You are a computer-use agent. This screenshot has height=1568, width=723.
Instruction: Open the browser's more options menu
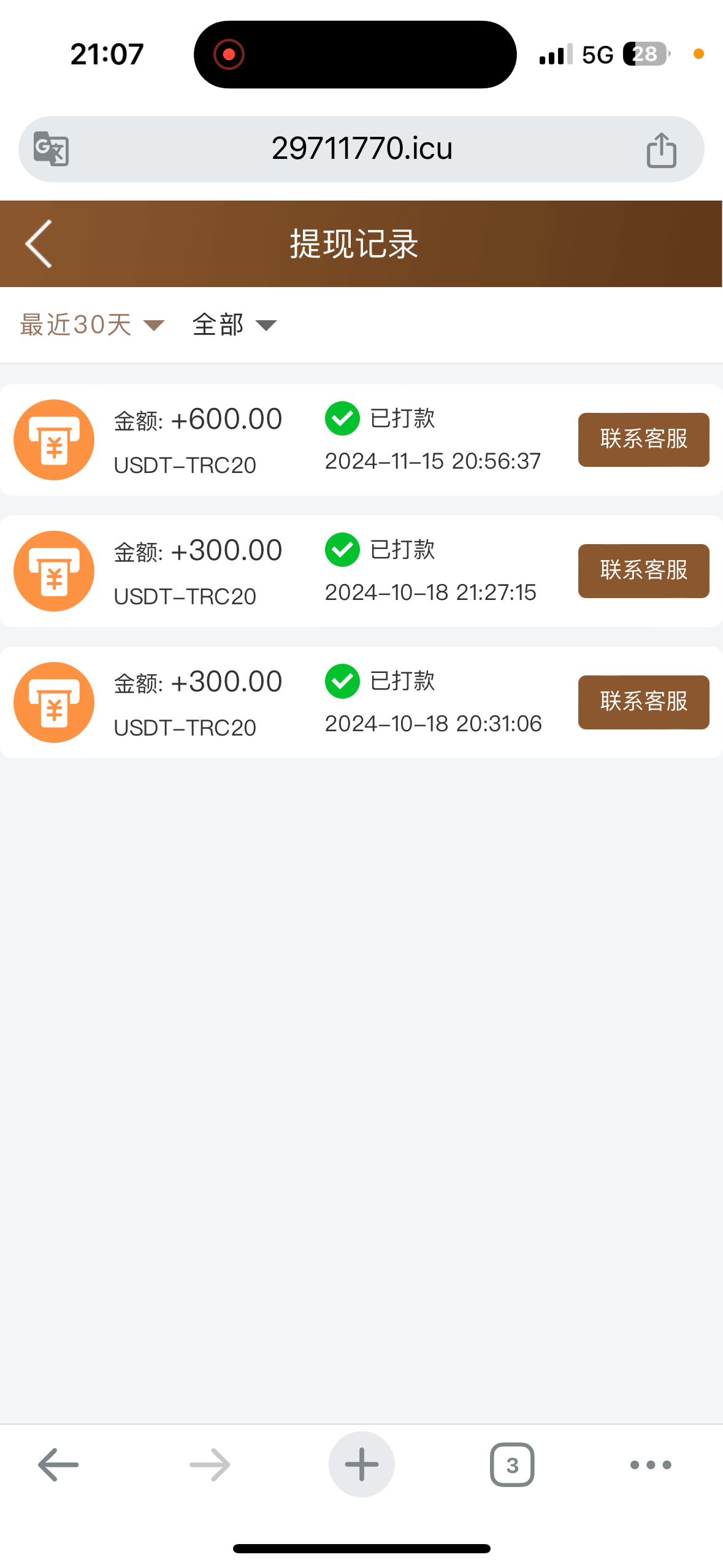(651, 1465)
